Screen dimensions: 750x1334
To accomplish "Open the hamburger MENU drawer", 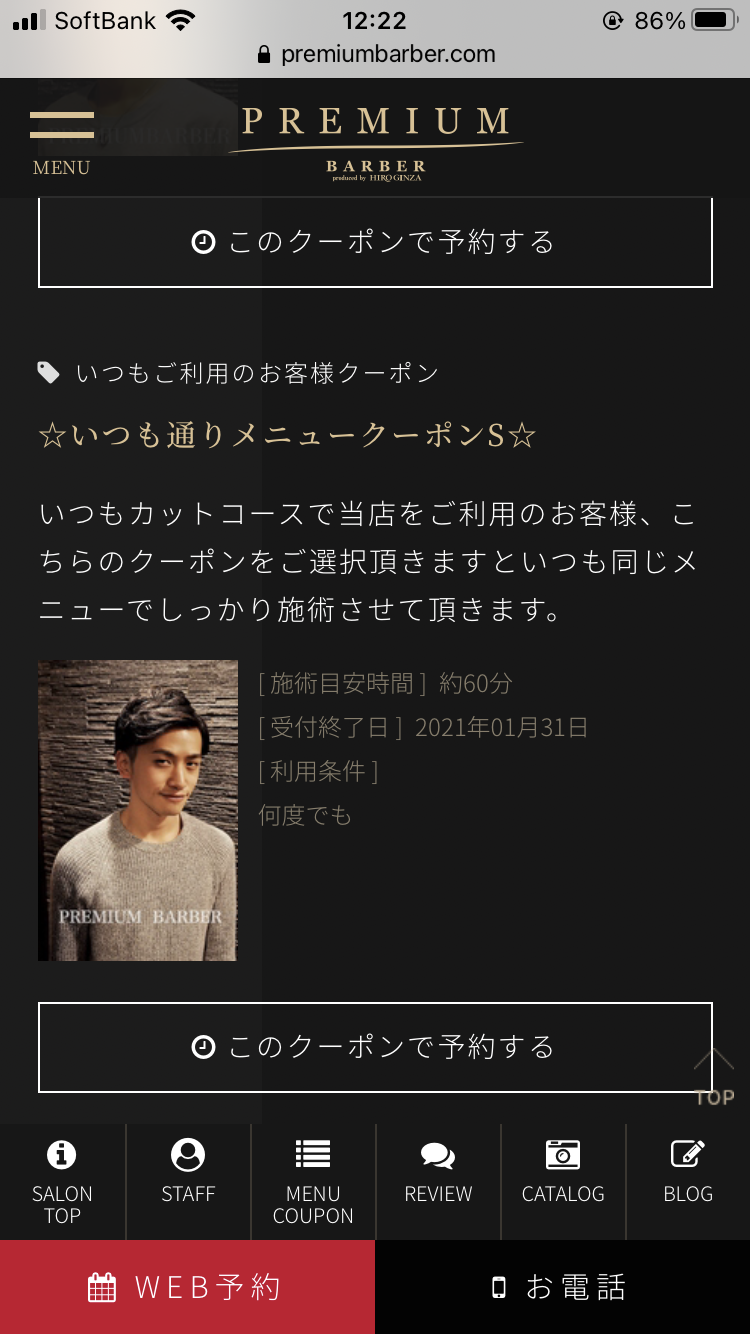I will (x=61, y=138).
